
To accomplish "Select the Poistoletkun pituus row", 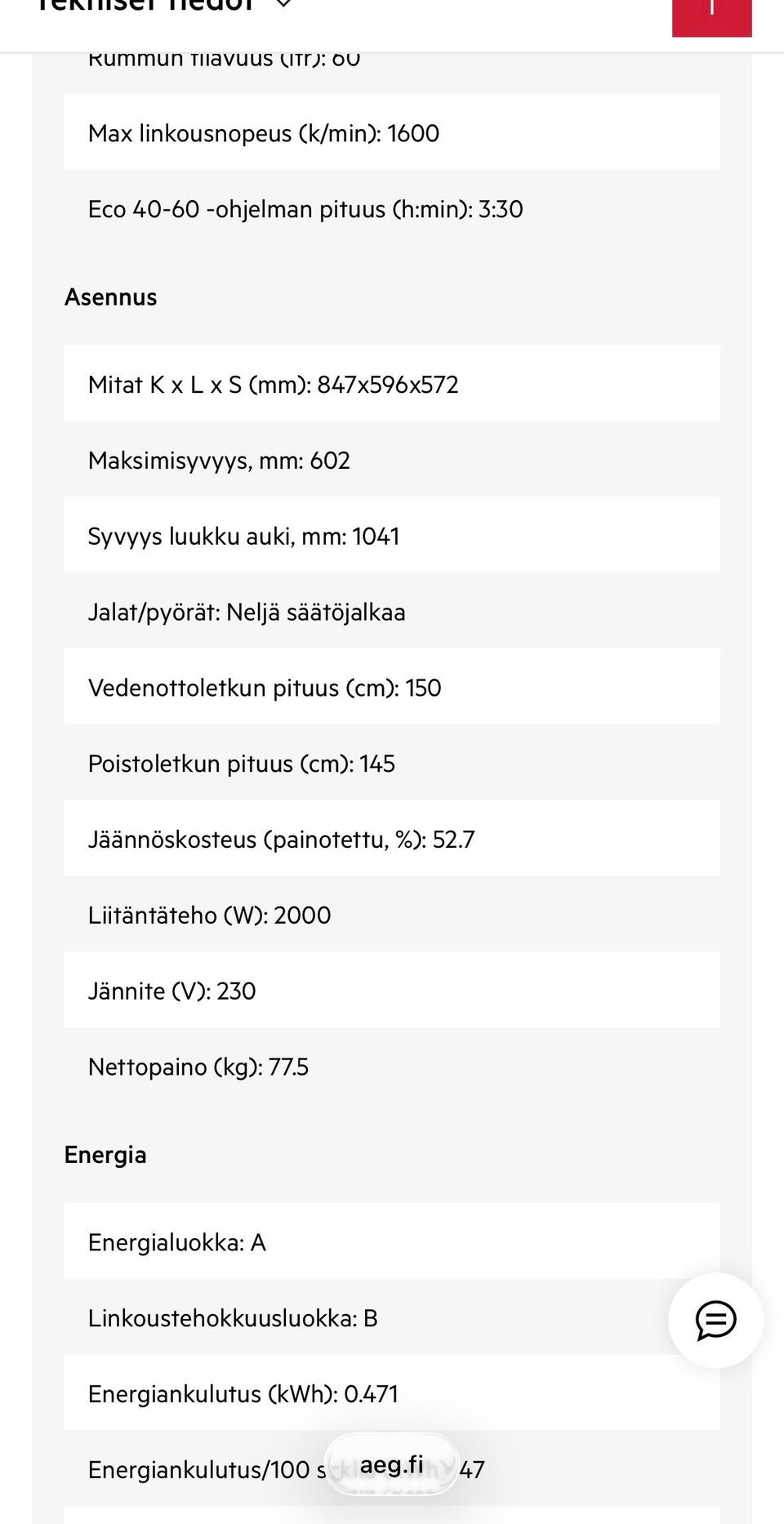I will coord(241,764).
